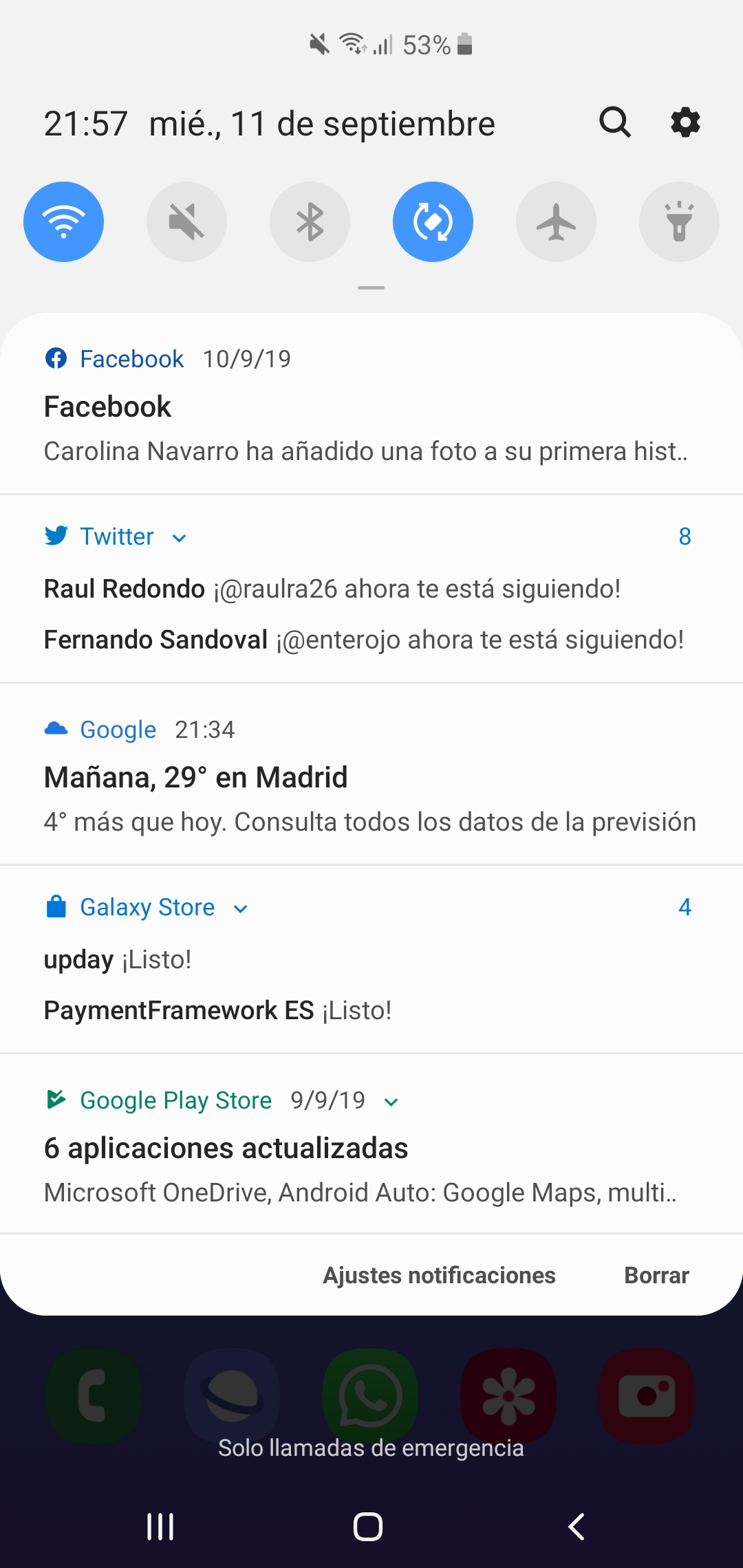Clear all notifications with Borrar
Screen dimensions: 743x1568
[x=656, y=1275]
